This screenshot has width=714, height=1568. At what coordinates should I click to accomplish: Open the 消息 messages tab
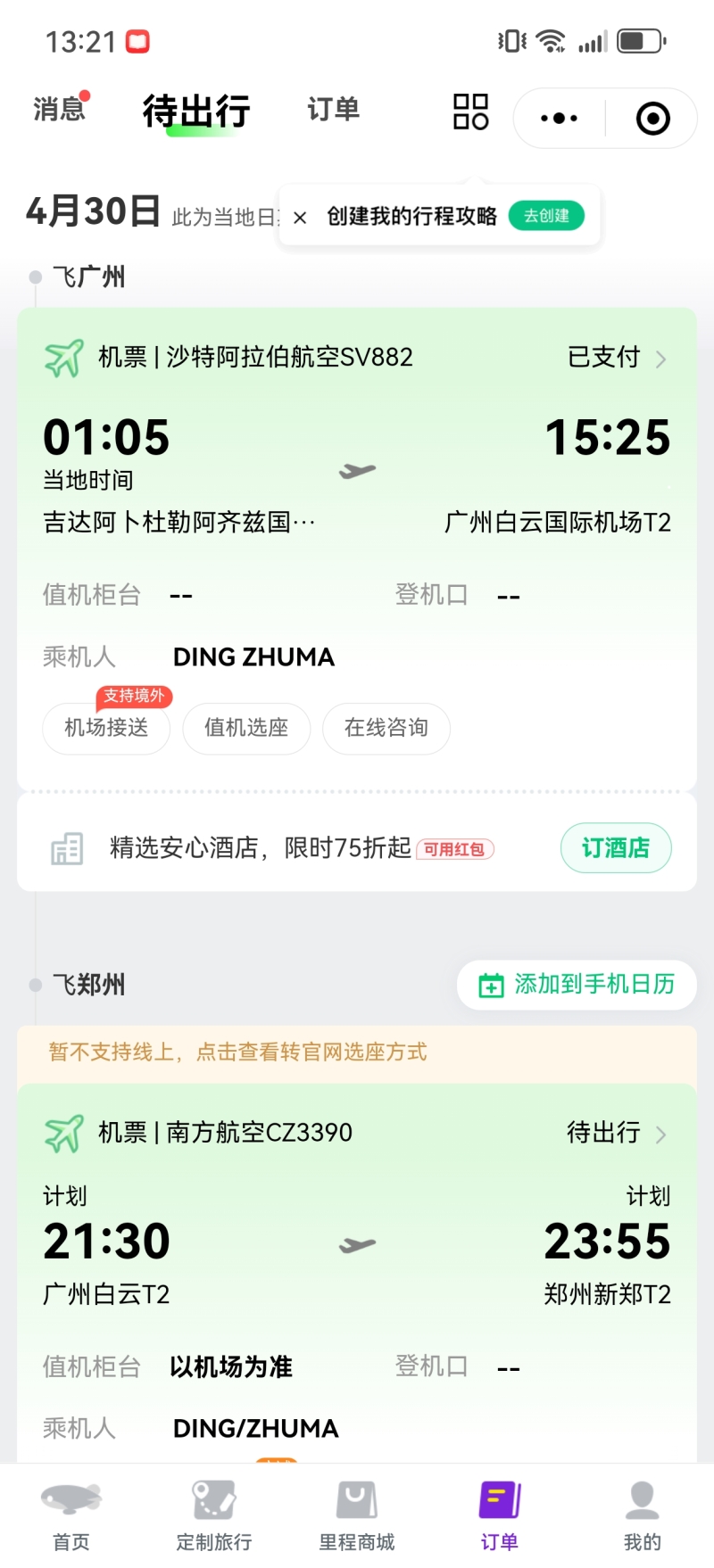60,110
